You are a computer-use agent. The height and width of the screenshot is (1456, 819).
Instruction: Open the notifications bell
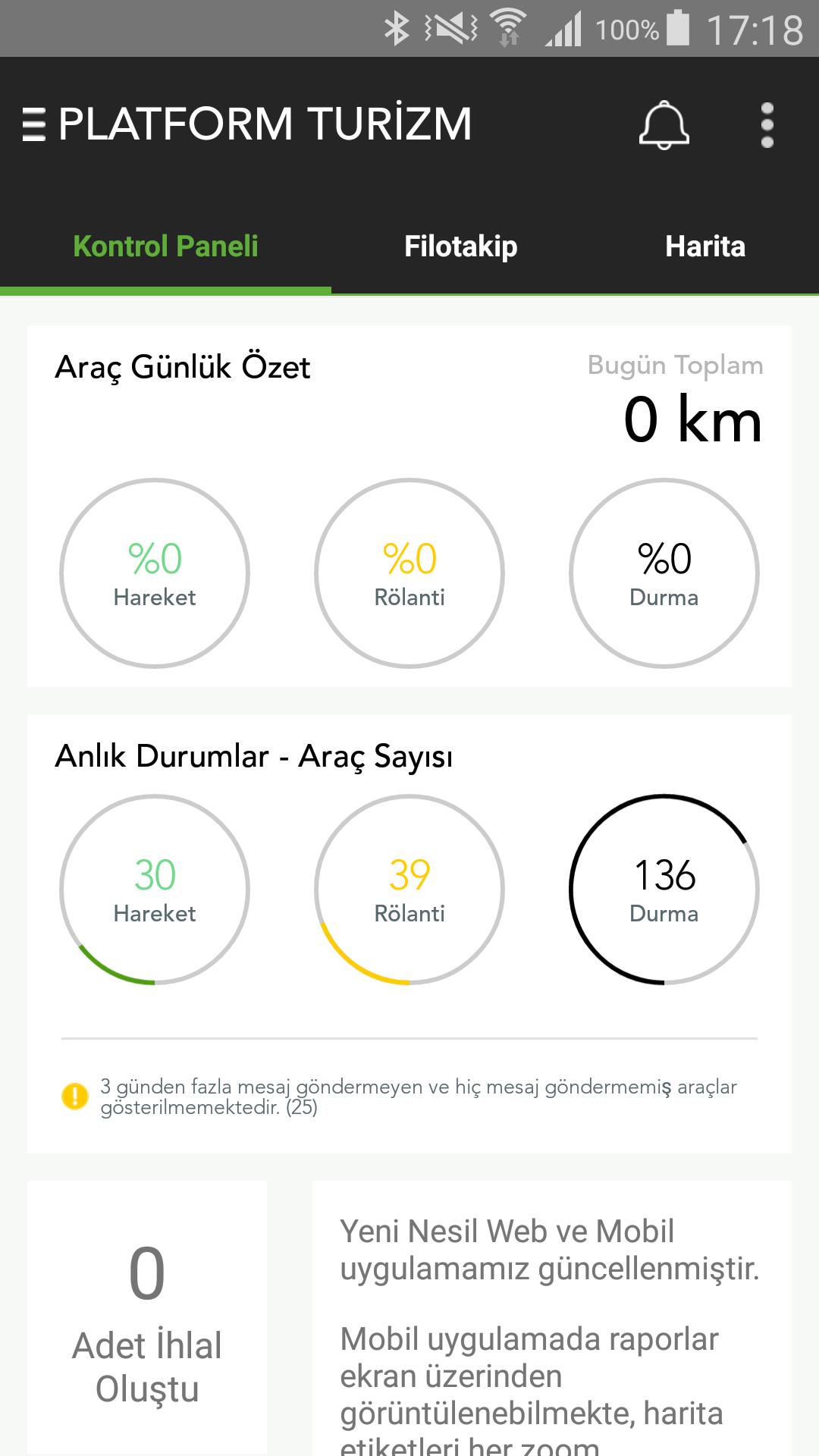[664, 124]
